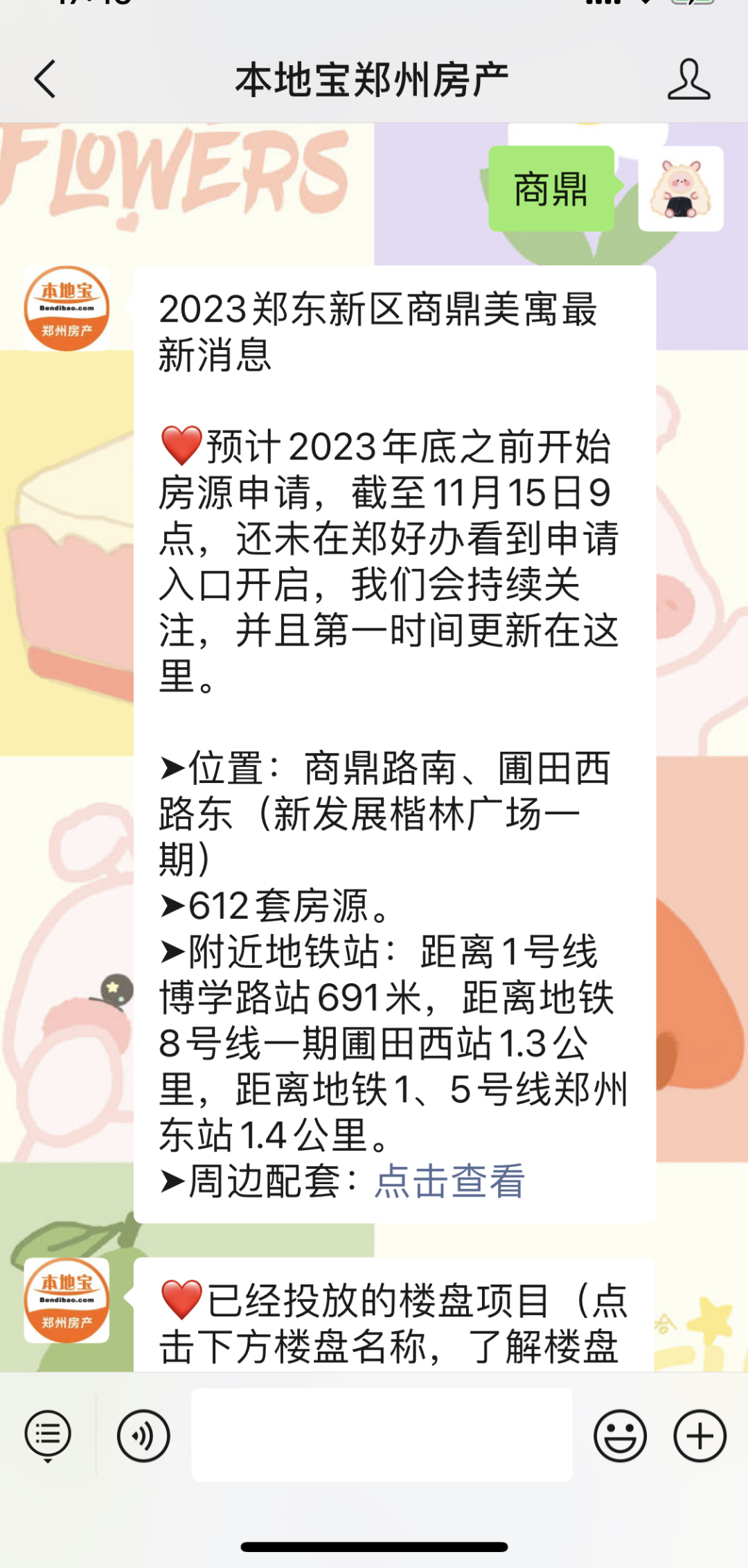748x1568 pixels.
Task: Focus the message input field
Action: click(x=382, y=1435)
